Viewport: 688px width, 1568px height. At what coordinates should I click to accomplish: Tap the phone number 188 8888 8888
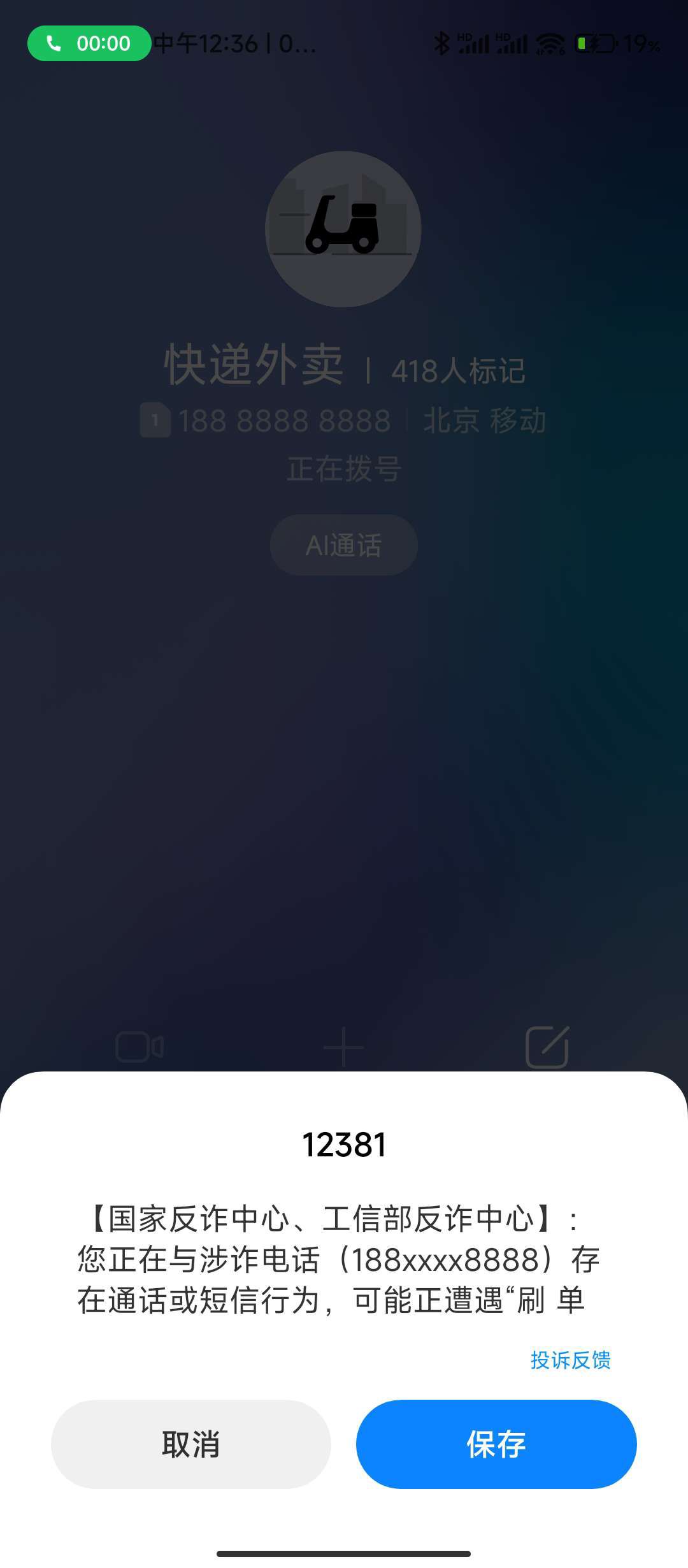click(x=283, y=421)
